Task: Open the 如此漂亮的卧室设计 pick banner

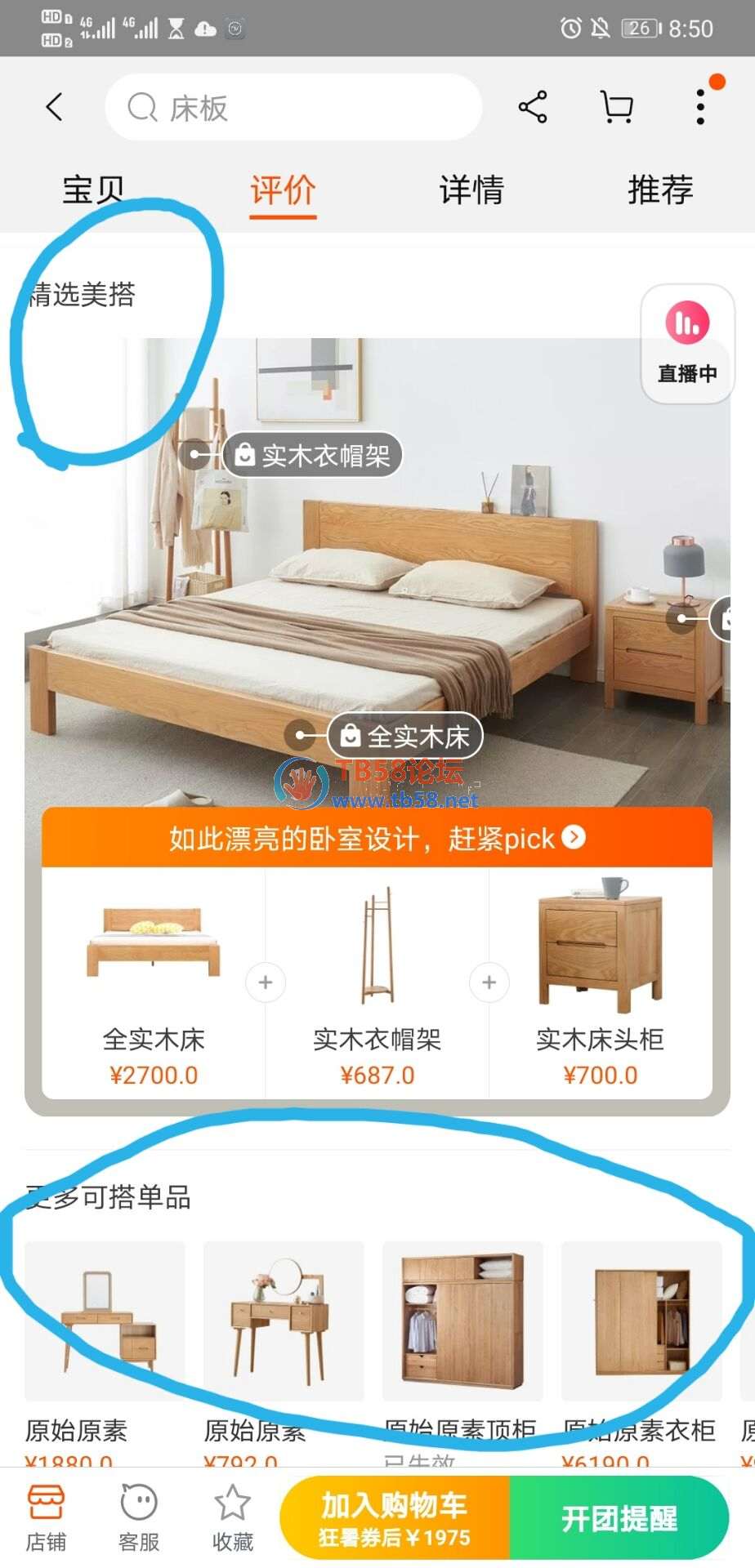Action: (377, 838)
